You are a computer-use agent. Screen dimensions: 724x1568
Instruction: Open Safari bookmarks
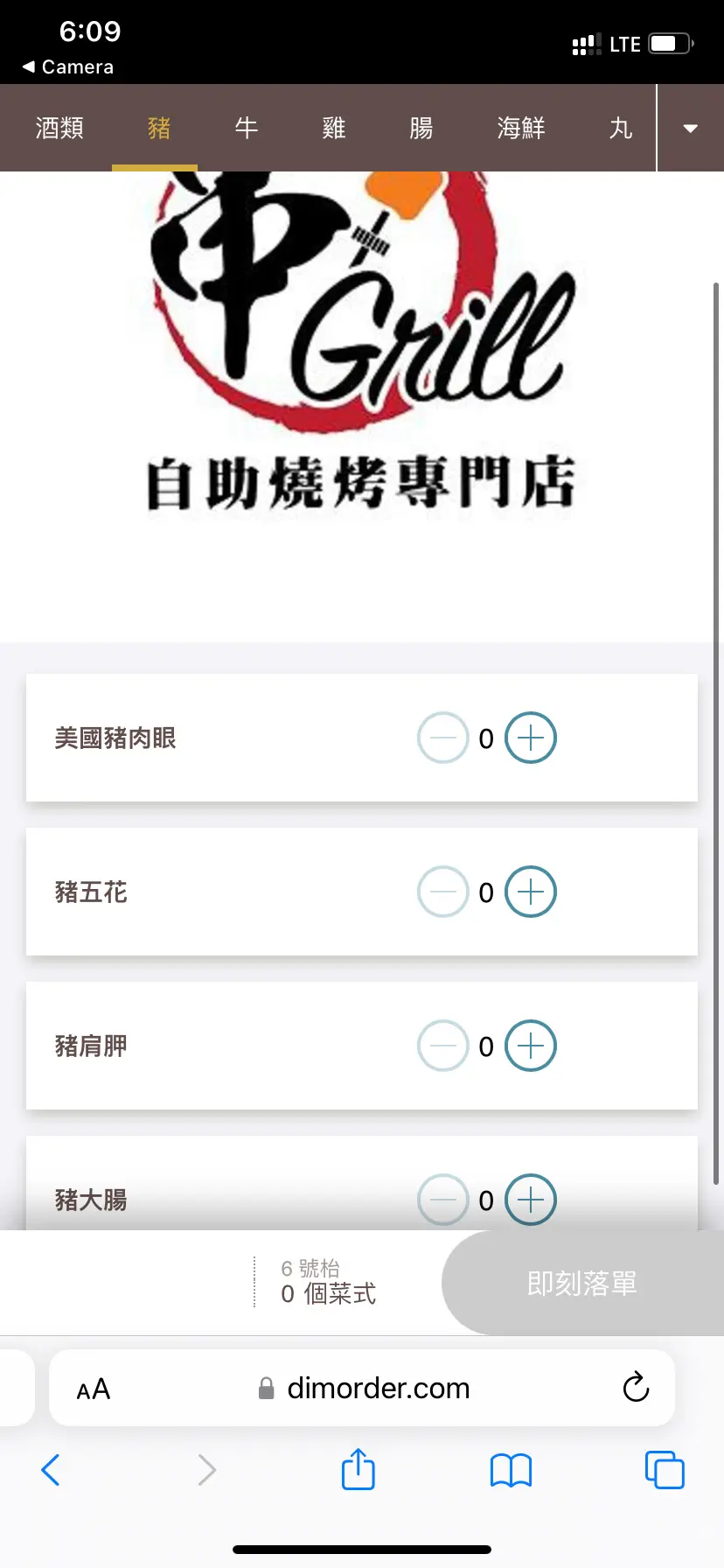pyautogui.click(x=512, y=1470)
